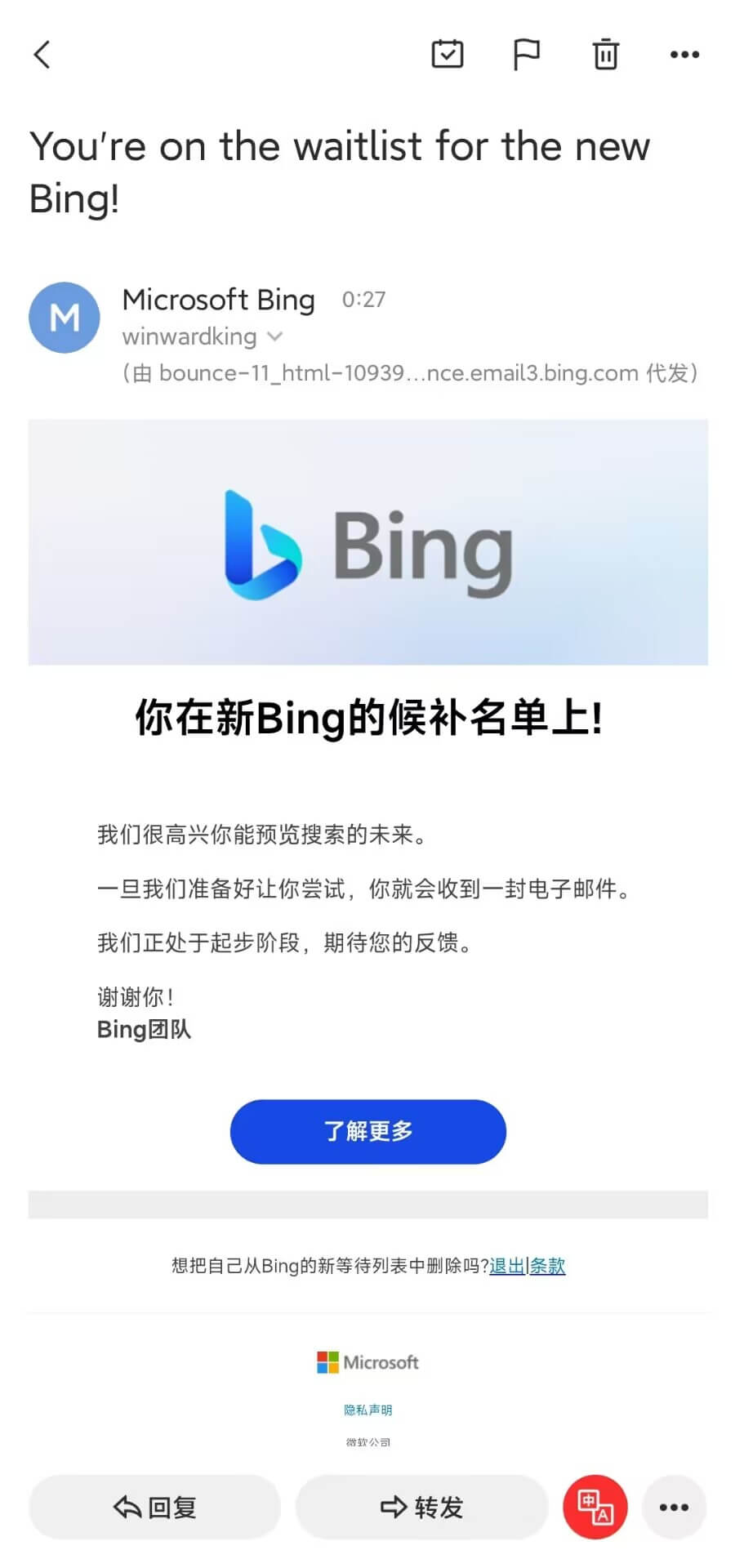The width and height of the screenshot is (735, 1568).
Task: Add this email to calendar tasks
Action: (x=447, y=55)
